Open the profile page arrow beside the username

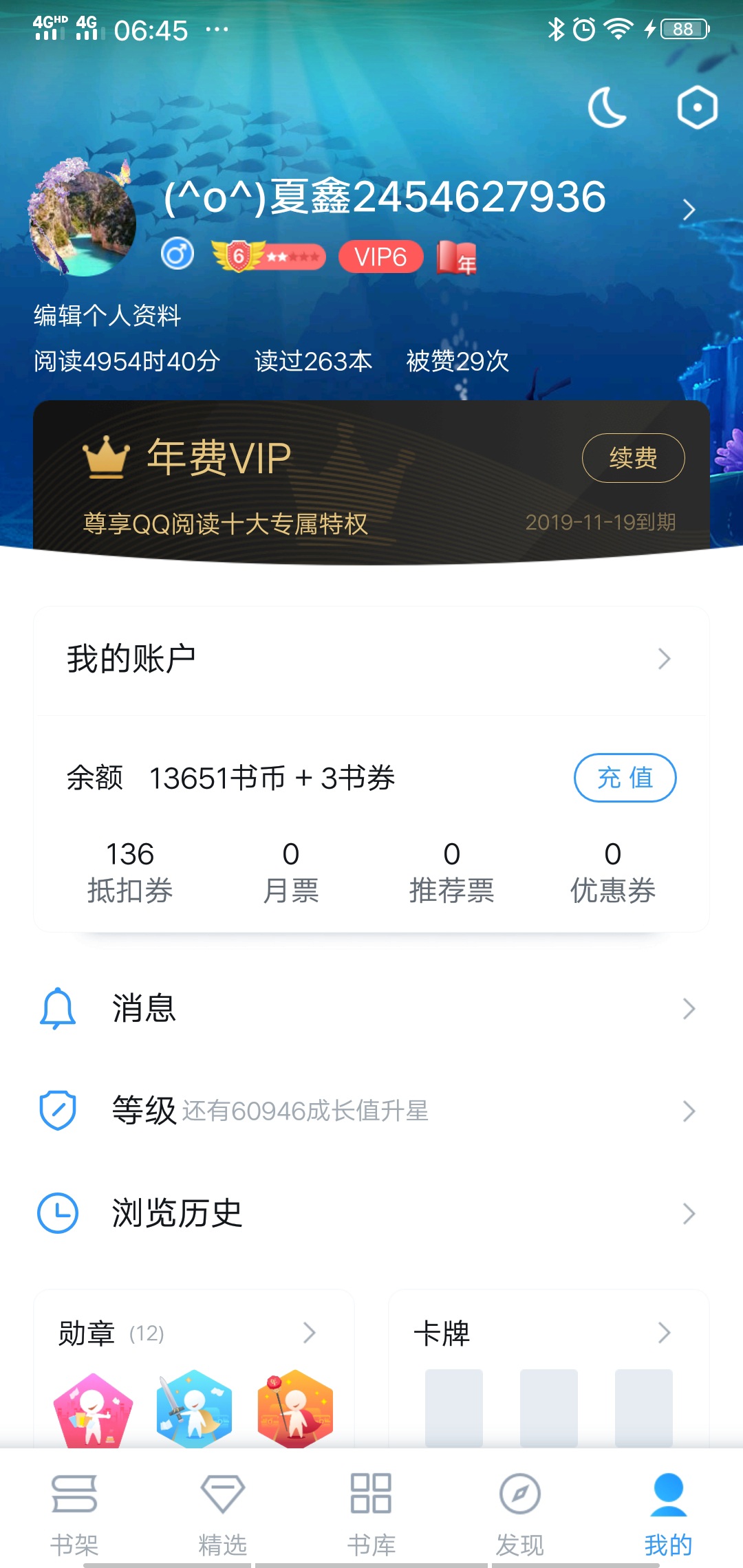coord(689,210)
